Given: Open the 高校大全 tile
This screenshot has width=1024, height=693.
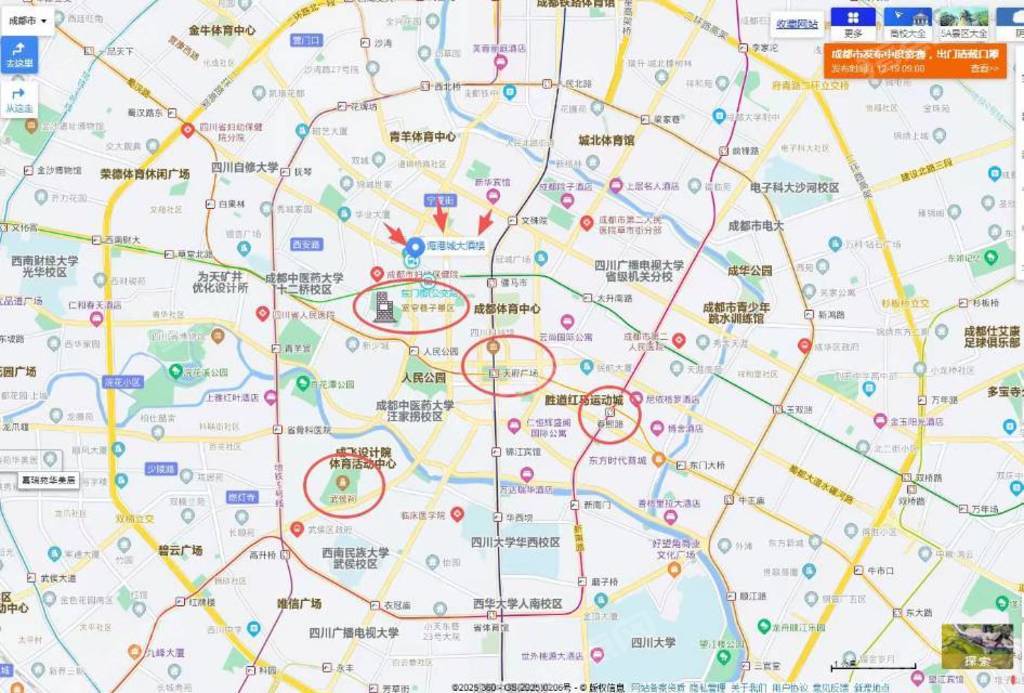Looking at the screenshot, I should pos(909,24).
